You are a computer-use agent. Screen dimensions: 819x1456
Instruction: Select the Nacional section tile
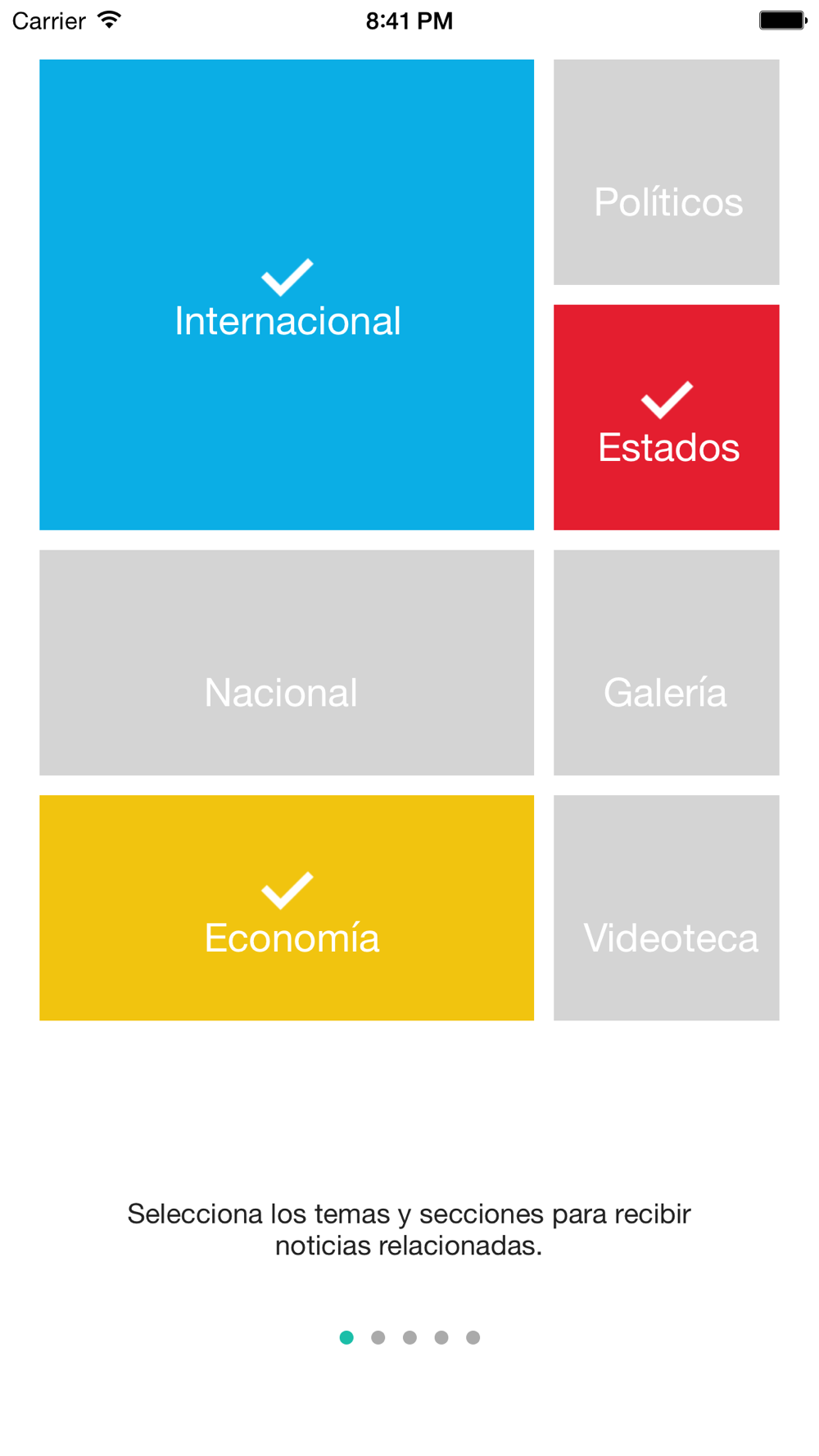[x=287, y=662]
